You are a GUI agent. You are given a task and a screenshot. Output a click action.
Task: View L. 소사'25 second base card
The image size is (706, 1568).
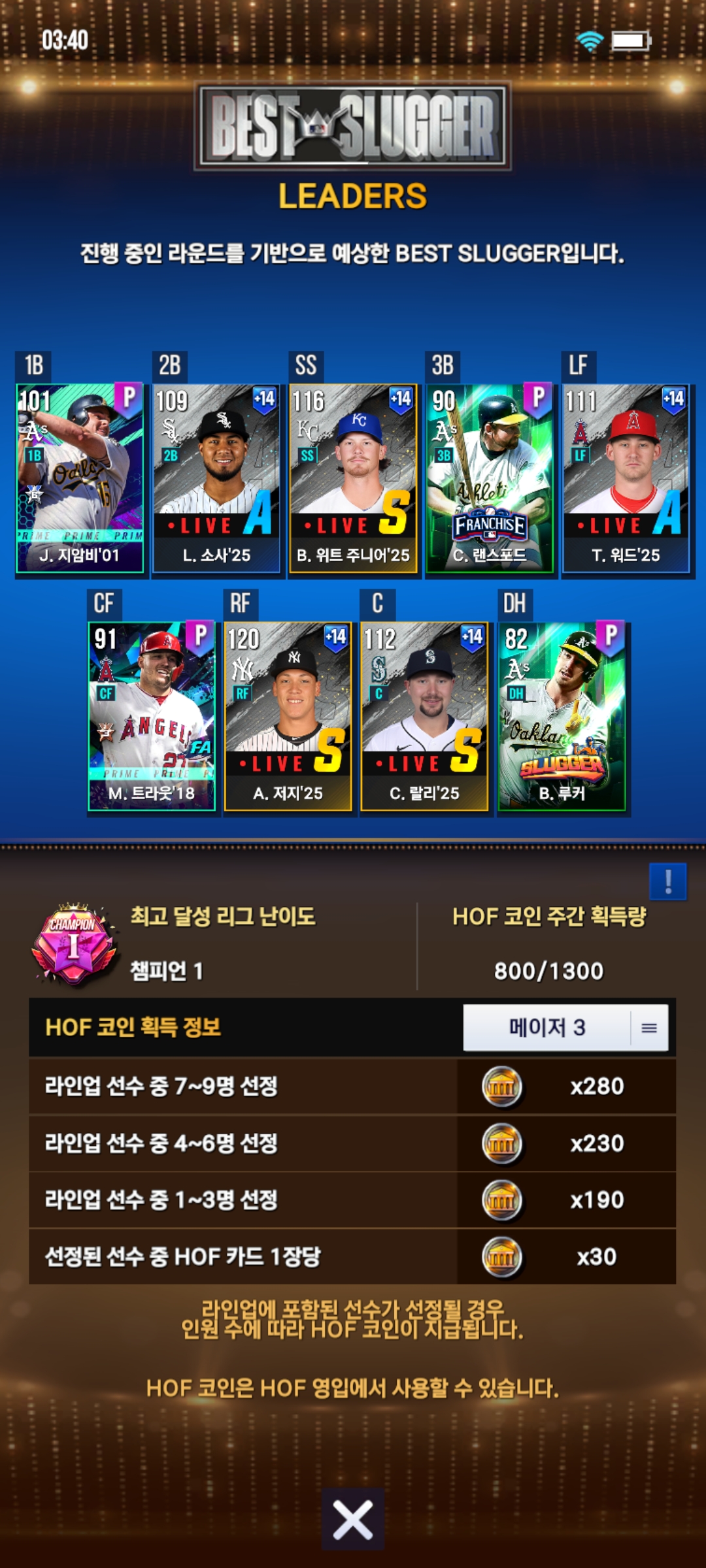coord(216,478)
